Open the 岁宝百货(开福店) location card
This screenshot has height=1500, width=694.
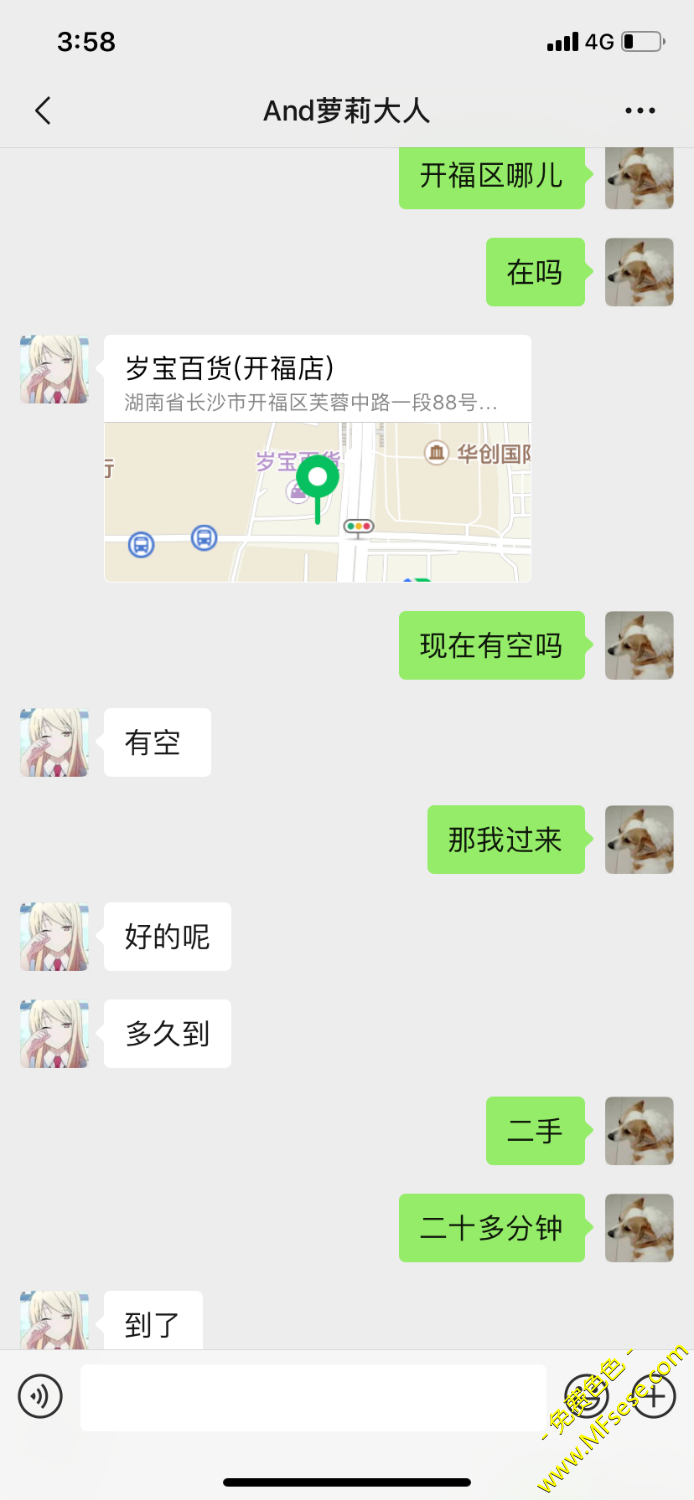coord(317,458)
